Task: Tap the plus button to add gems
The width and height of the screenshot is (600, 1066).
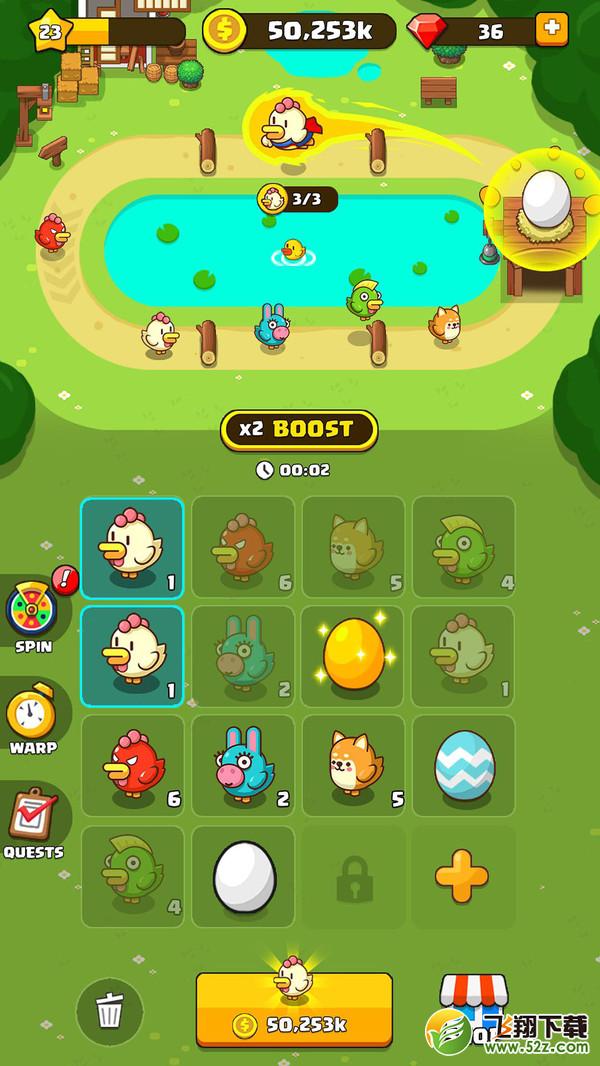Action: coord(552,30)
